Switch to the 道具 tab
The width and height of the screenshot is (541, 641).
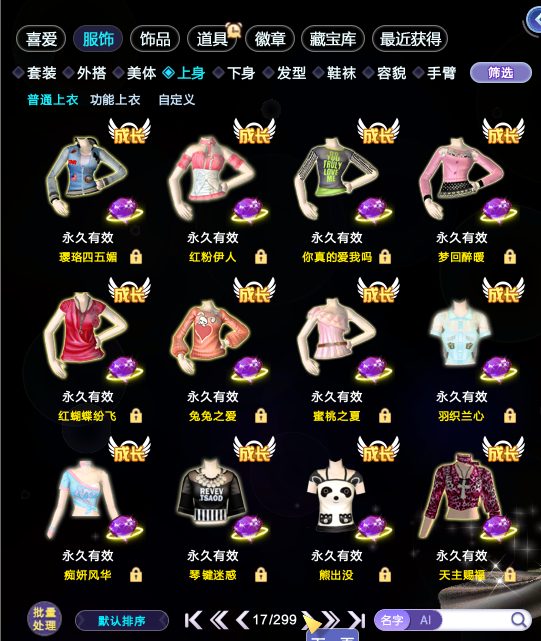tap(212, 39)
